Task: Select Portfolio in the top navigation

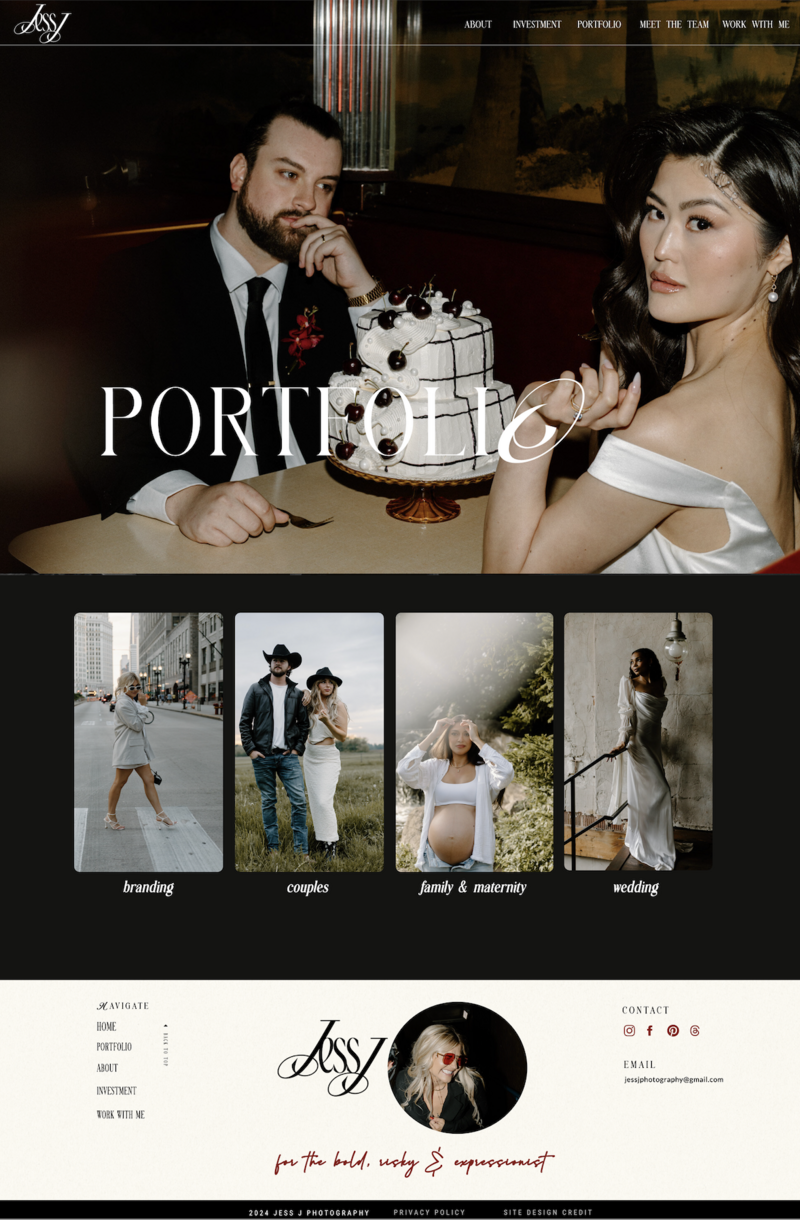Action: point(599,24)
